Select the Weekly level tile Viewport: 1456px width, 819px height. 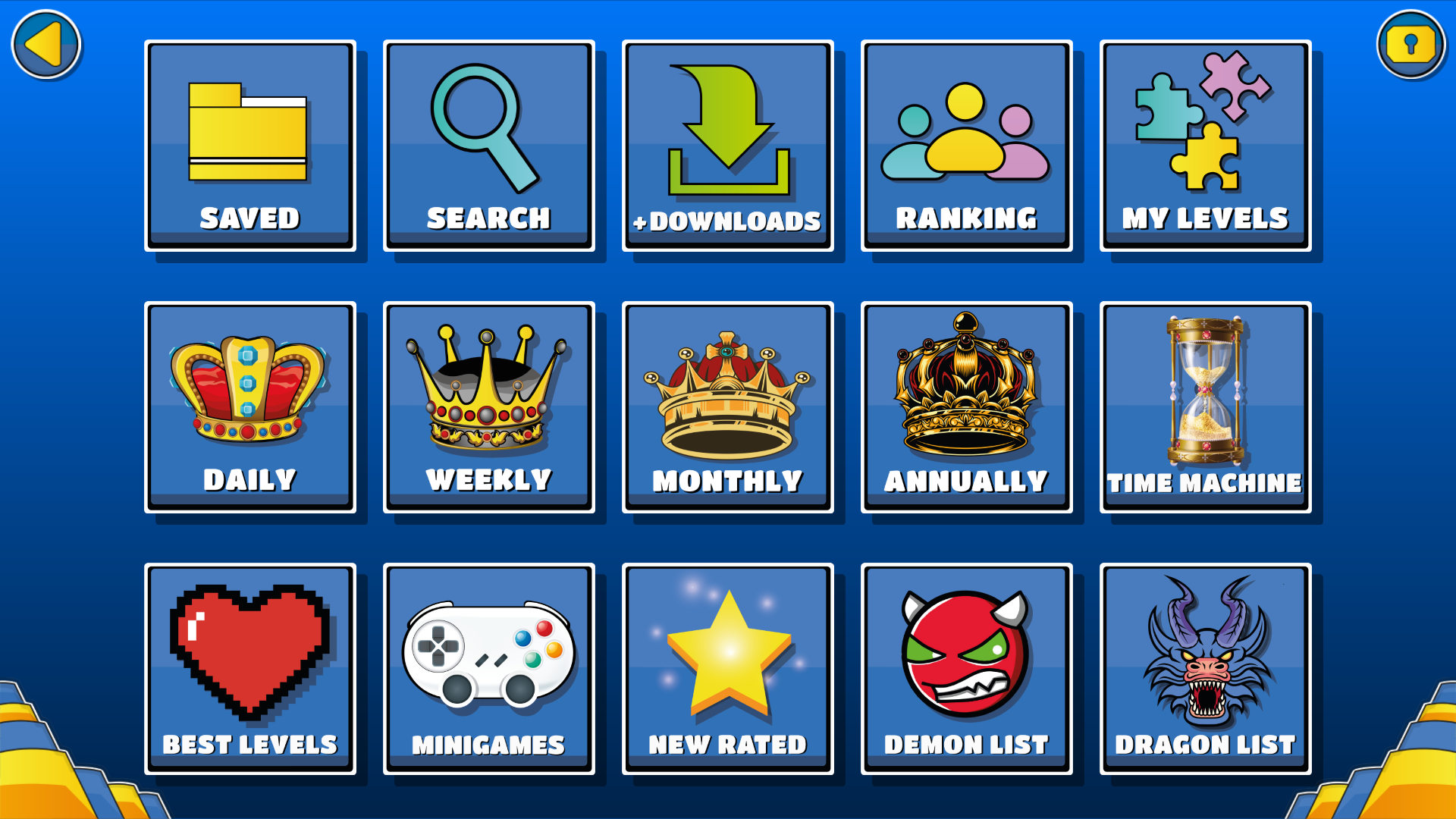tap(489, 407)
